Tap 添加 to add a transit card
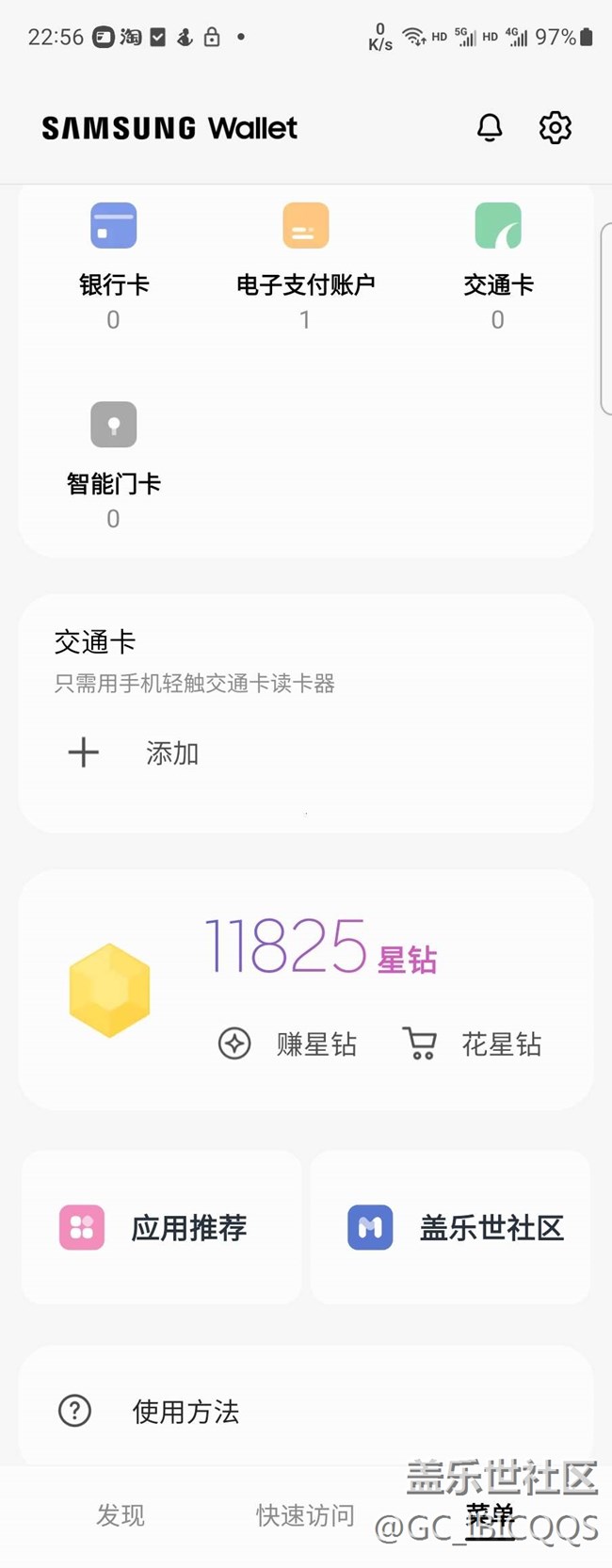Image resolution: width=612 pixels, height=1568 pixels. pyautogui.click(x=134, y=752)
